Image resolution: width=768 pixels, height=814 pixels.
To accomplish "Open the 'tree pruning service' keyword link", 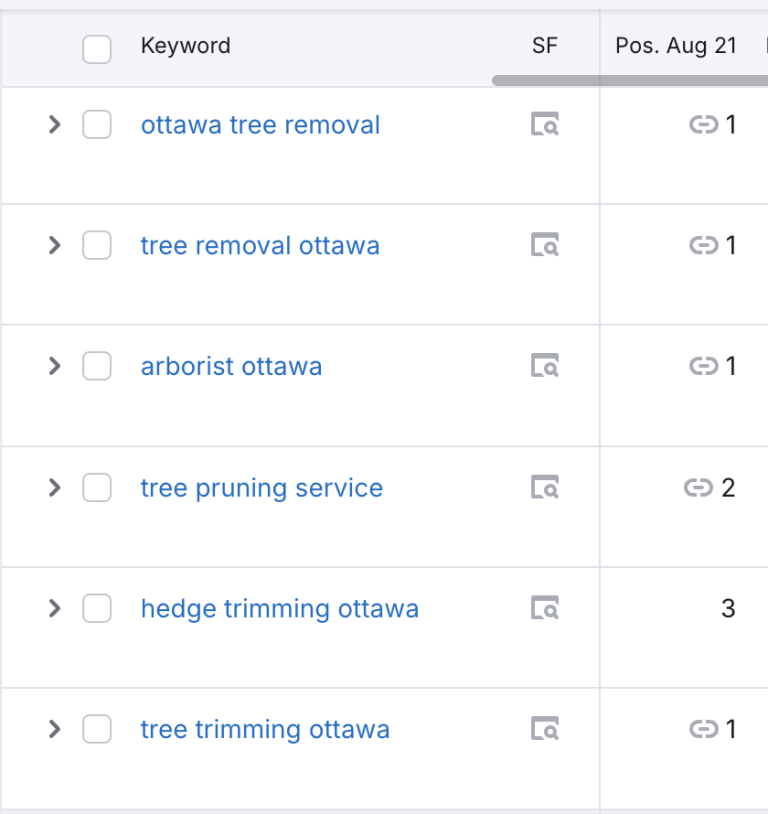I will coord(261,488).
